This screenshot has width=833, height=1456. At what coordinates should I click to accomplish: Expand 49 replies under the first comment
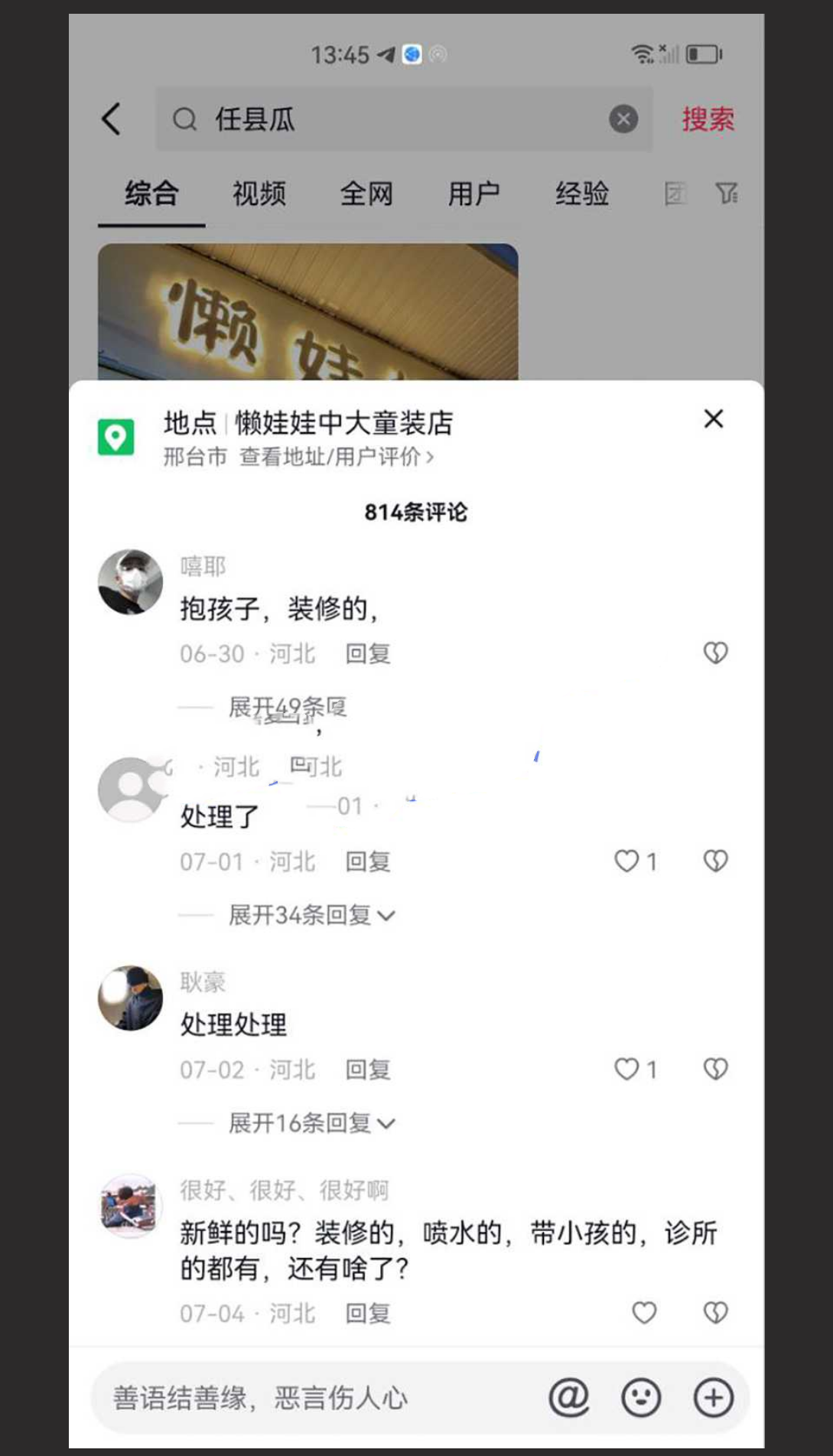pyautogui.click(x=286, y=706)
